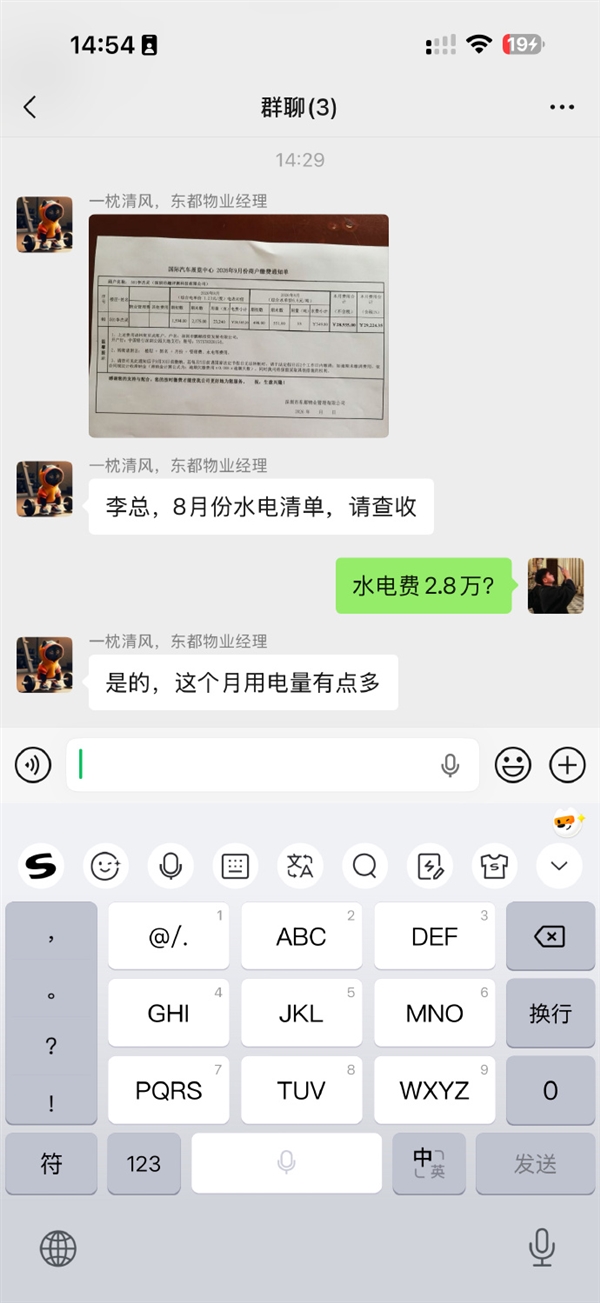
Task: Open the 符 symbols keyboard
Action: (x=51, y=1164)
